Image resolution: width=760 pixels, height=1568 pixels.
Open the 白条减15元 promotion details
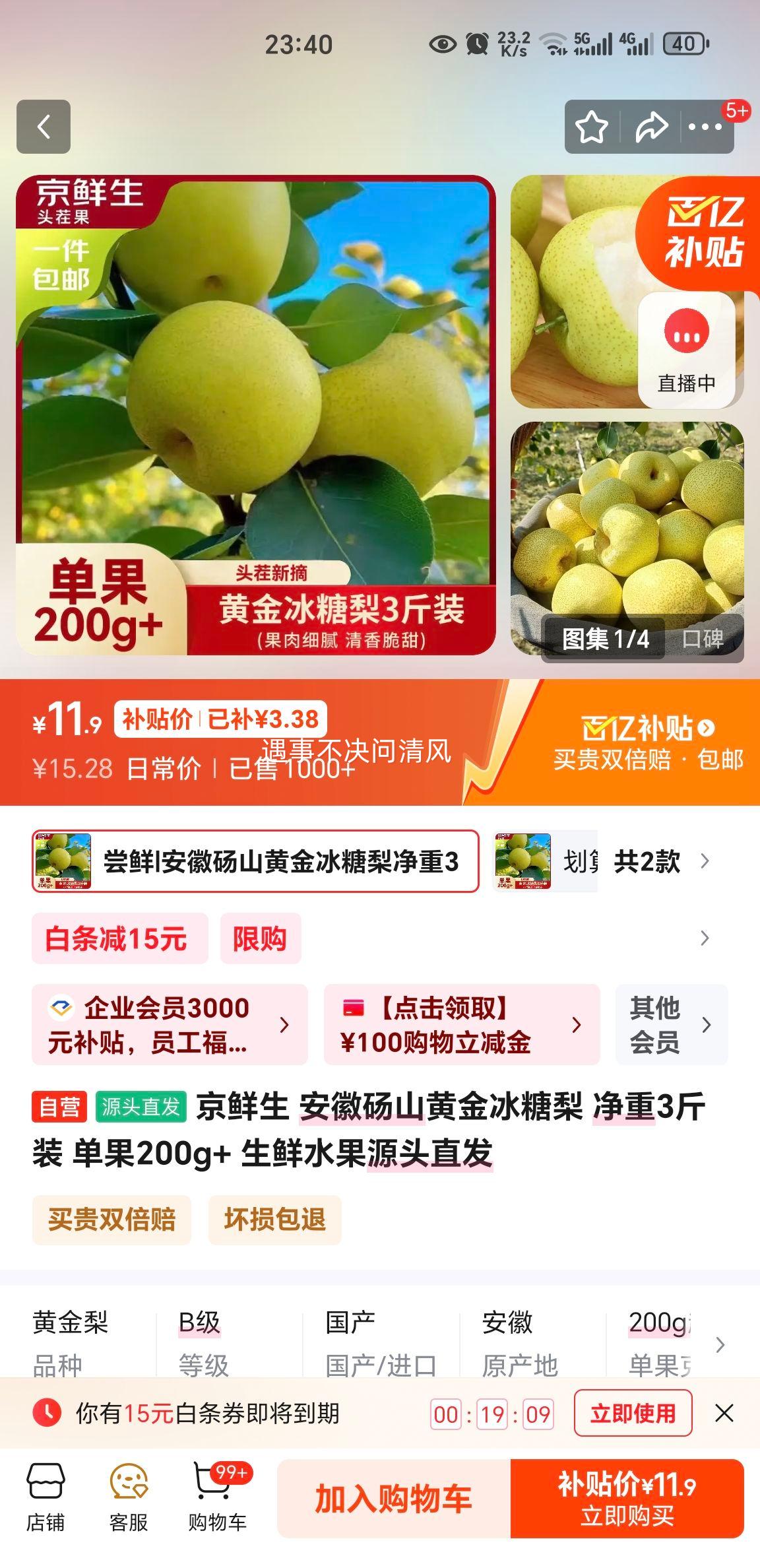click(x=119, y=938)
